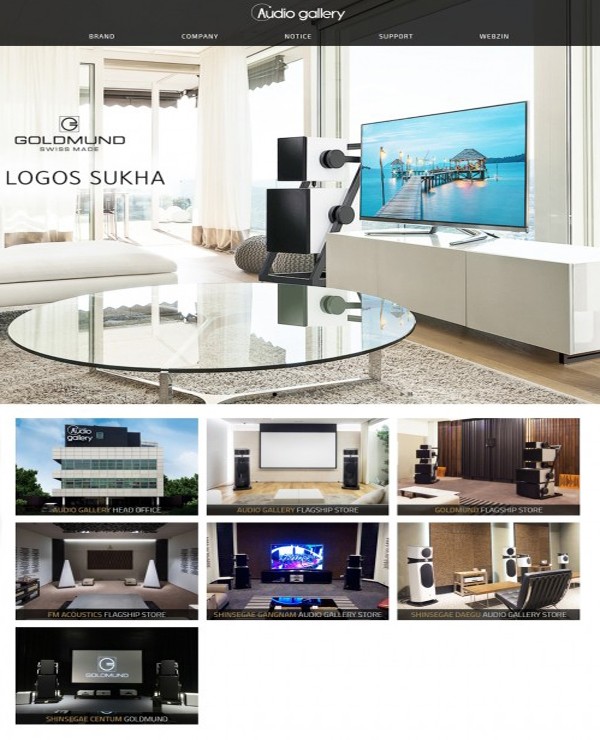
Task: Select the Goldmund Flagship Store tile
Action: [488, 466]
